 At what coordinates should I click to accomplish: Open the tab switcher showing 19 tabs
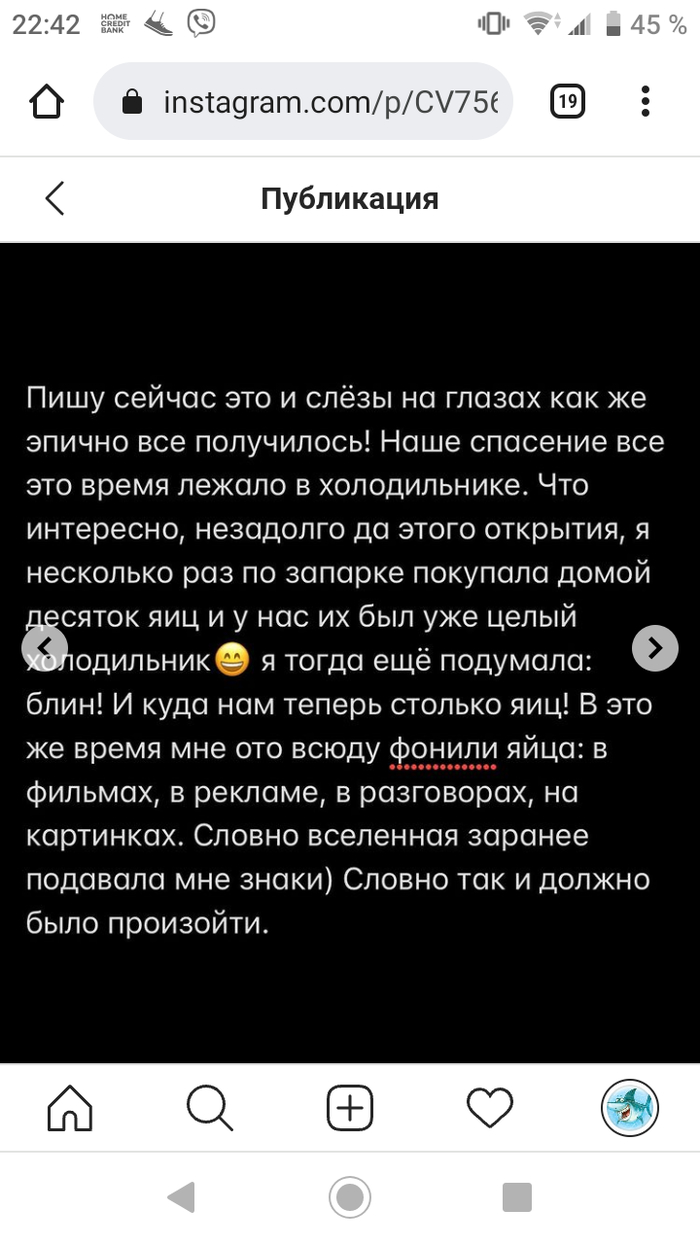click(567, 102)
